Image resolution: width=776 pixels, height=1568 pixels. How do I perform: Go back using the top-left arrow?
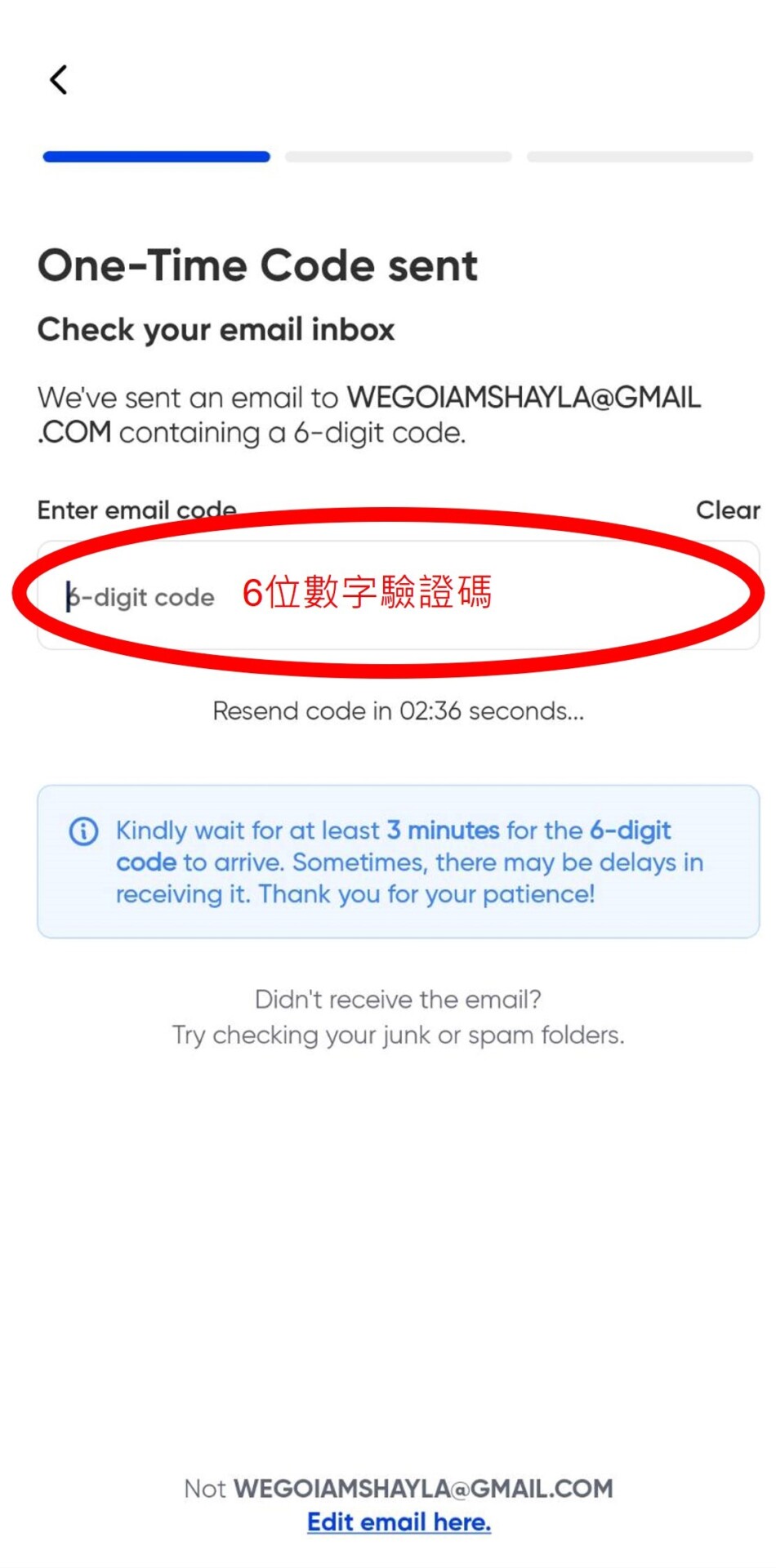pyautogui.click(x=58, y=80)
